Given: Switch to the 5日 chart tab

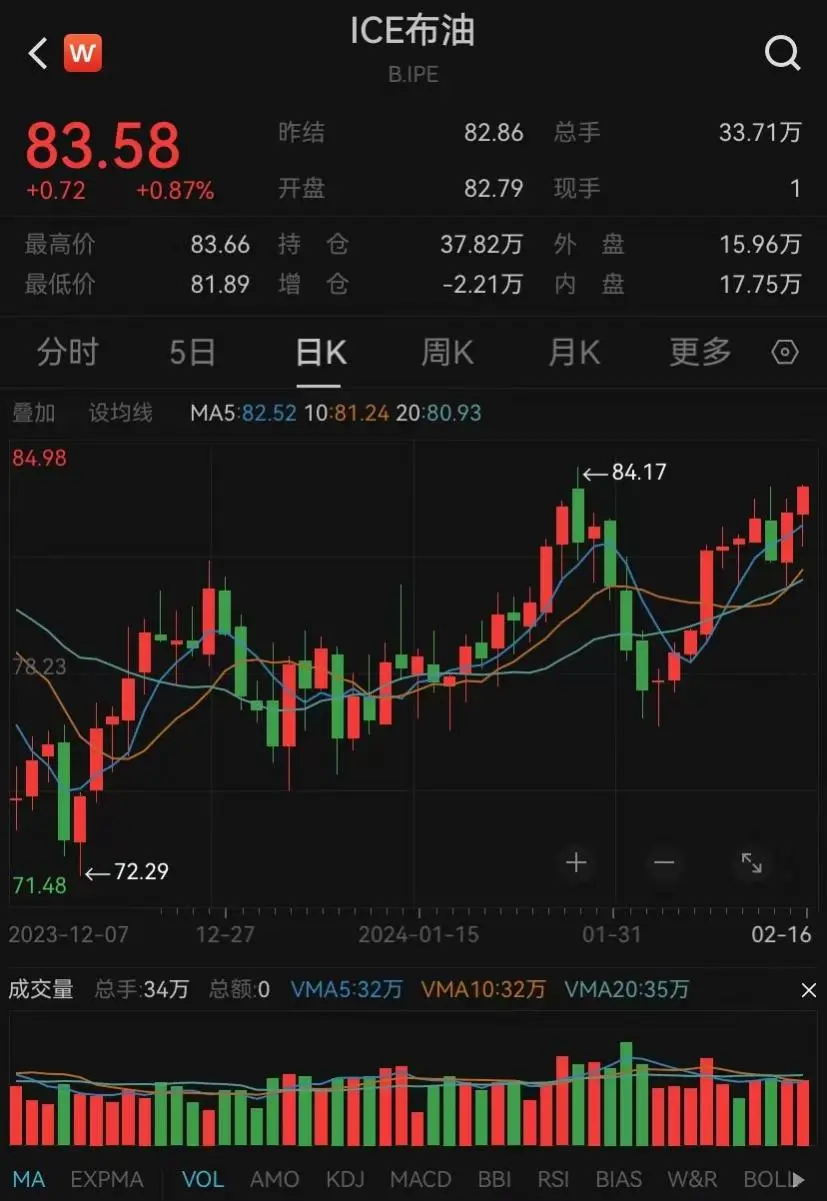Looking at the screenshot, I should pyautogui.click(x=192, y=352).
